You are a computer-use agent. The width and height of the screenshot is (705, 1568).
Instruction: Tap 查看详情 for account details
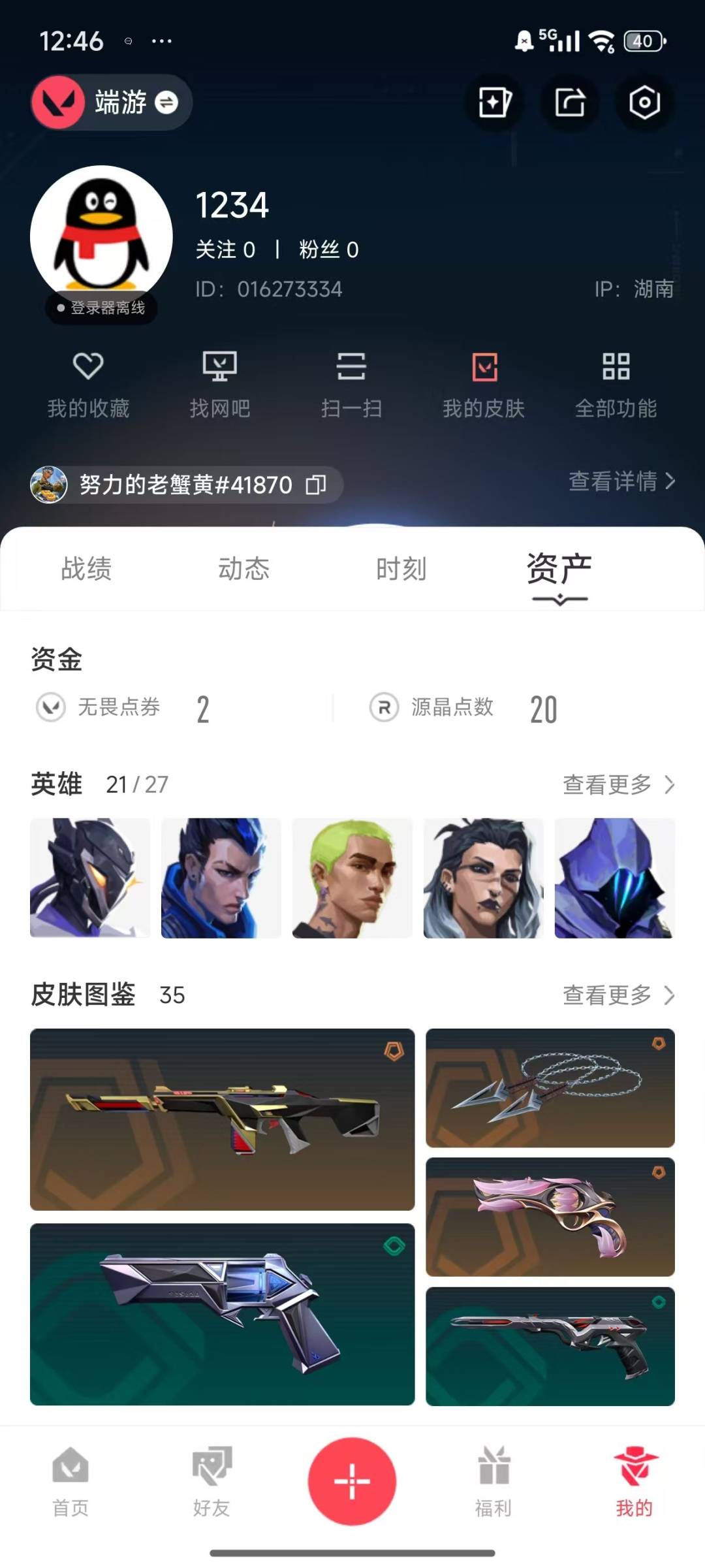pyautogui.click(x=621, y=481)
